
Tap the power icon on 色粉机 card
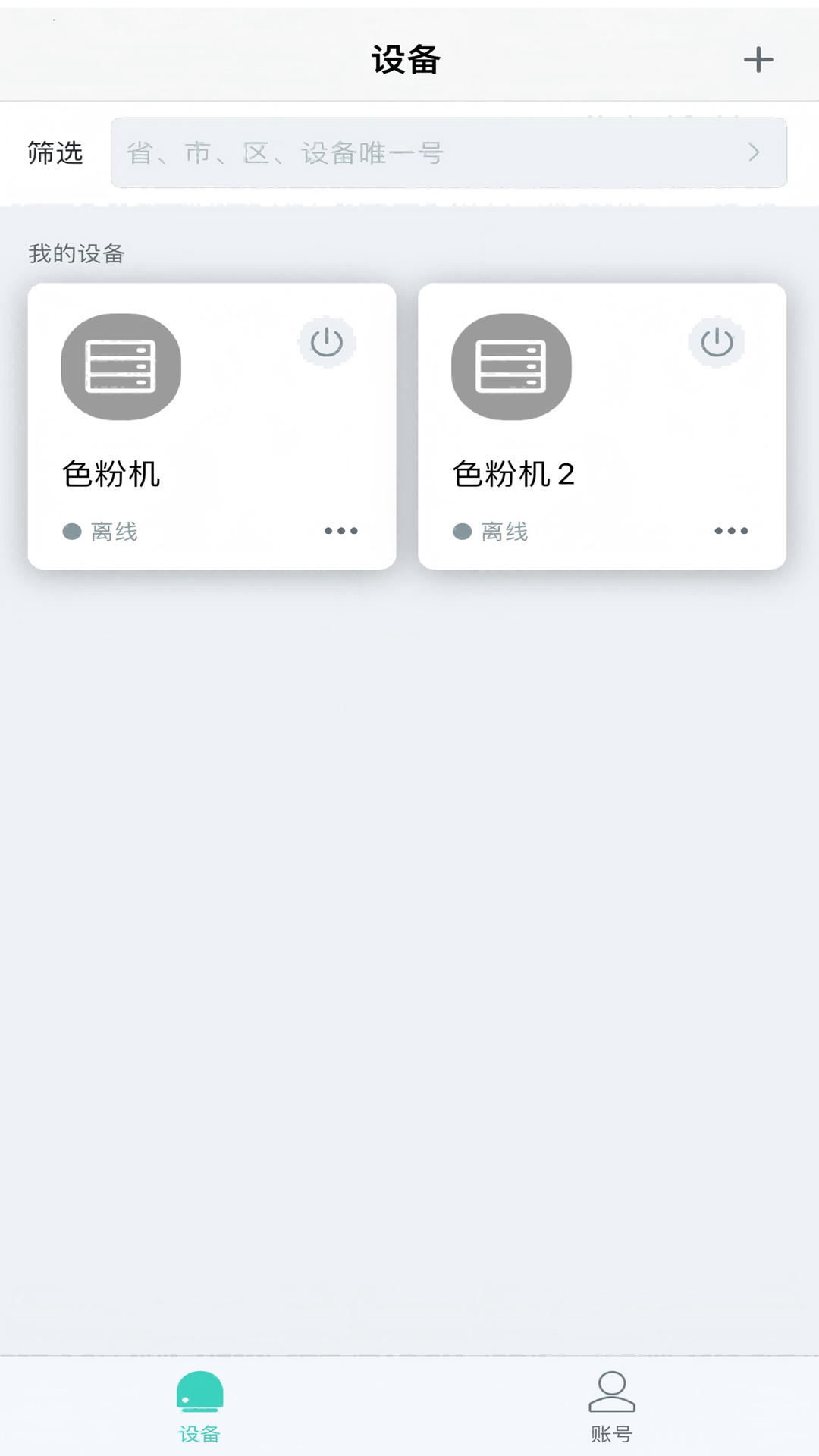tap(328, 343)
